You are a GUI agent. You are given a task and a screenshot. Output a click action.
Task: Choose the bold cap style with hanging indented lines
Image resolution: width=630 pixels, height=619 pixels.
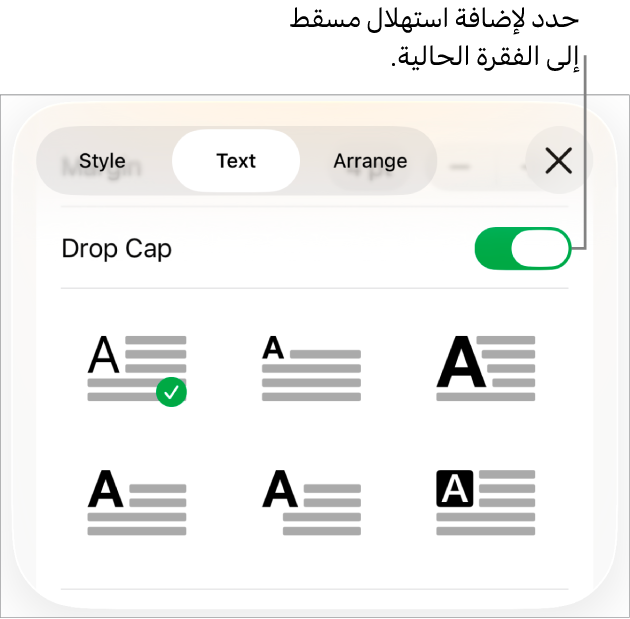[311, 503]
